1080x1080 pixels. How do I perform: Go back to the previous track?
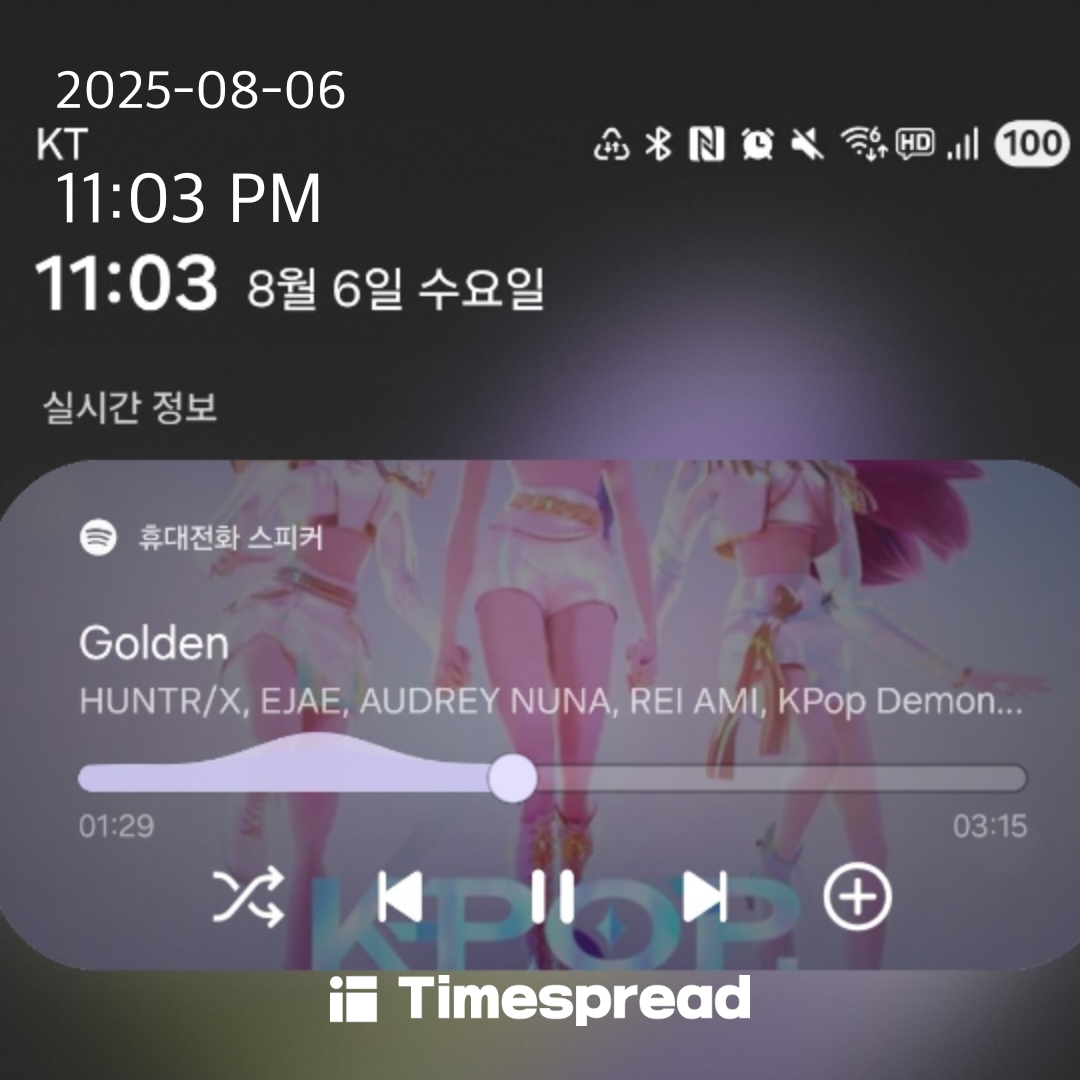click(x=400, y=896)
